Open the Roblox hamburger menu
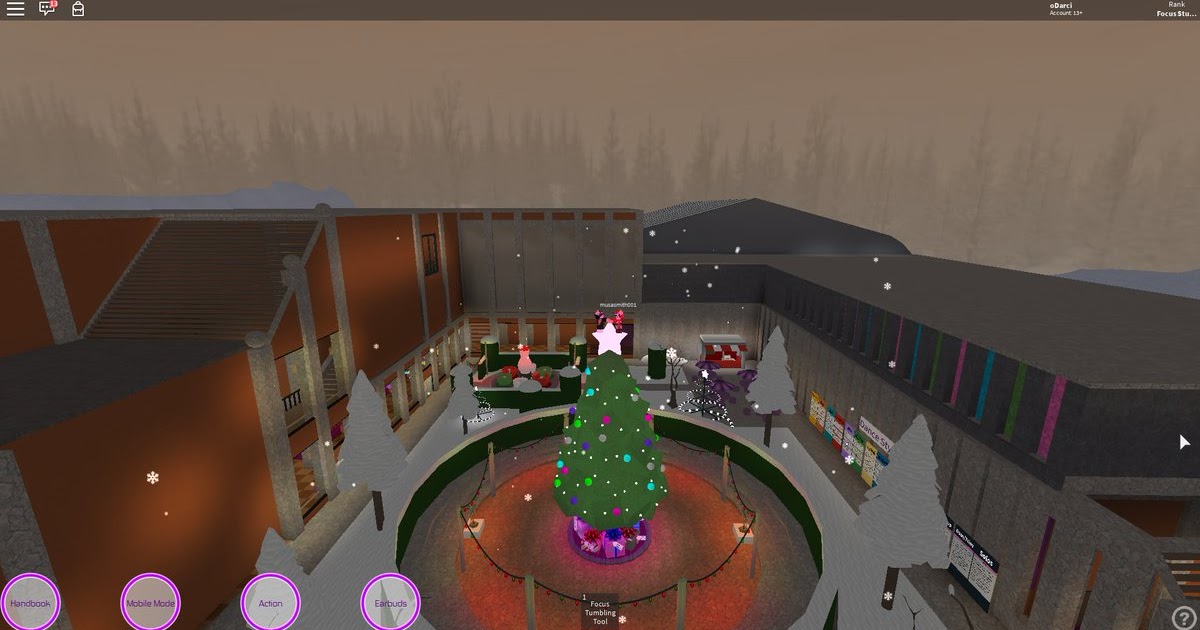Viewport: 1200px width, 630px height. 15,9
